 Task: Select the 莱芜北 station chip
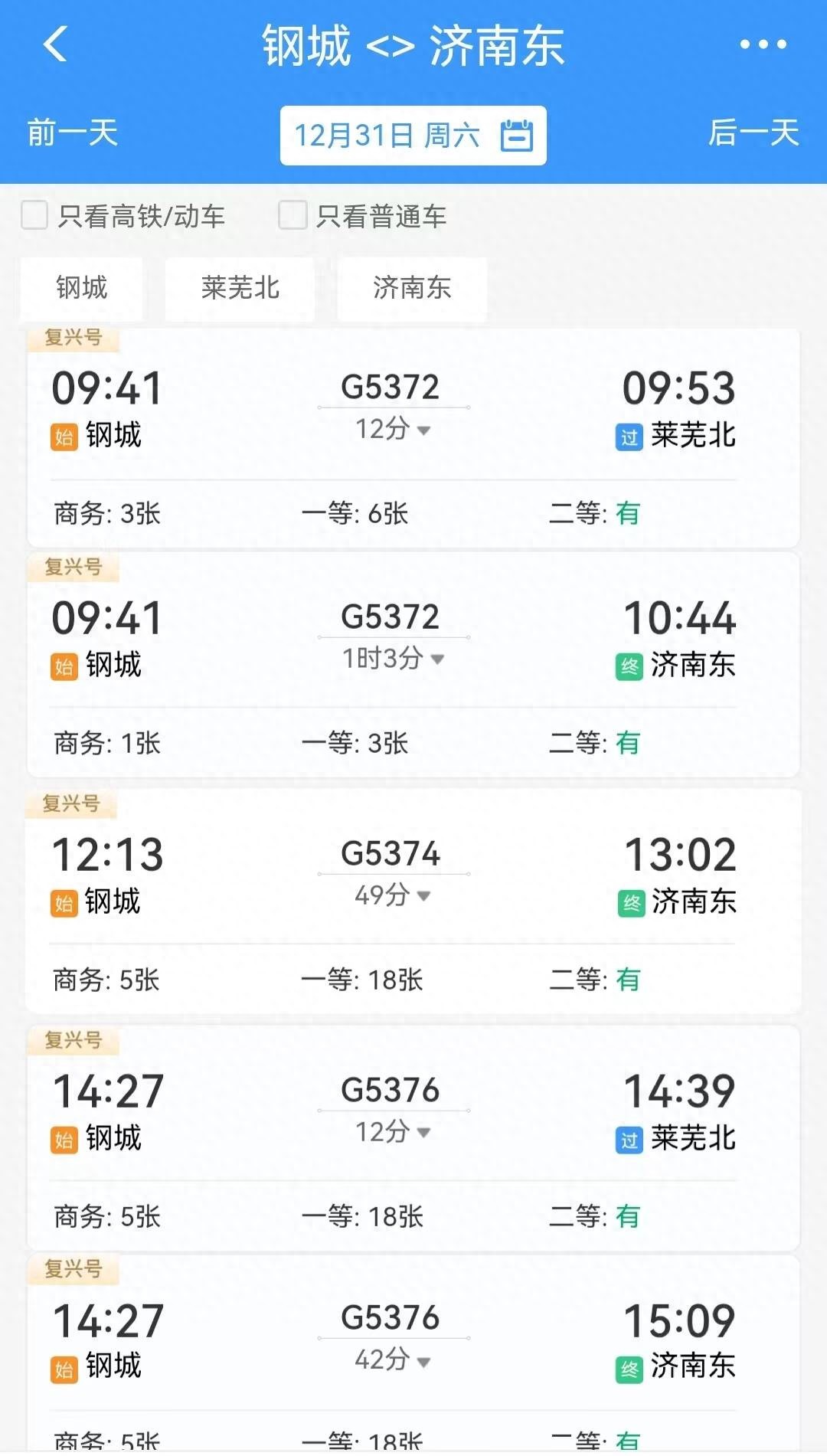pos(240,288)
